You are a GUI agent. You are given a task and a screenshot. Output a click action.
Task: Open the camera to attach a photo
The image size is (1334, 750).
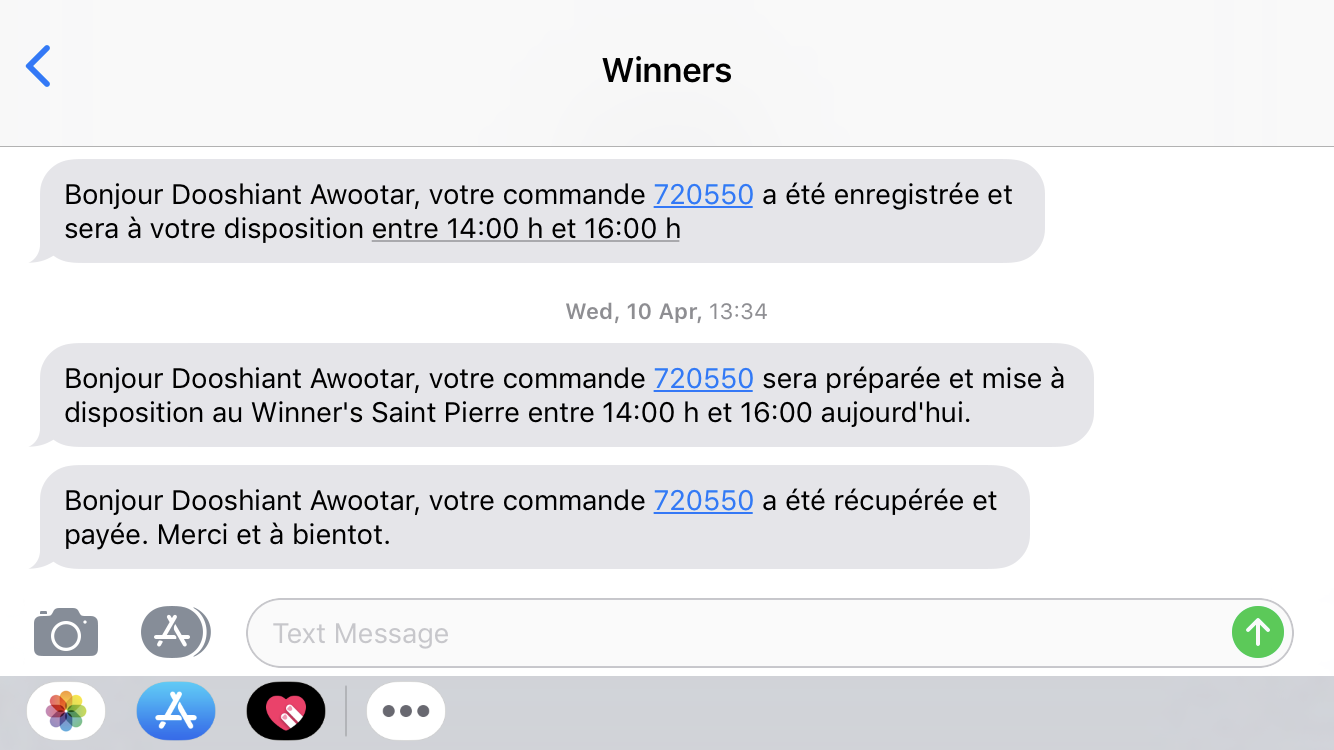[x=66, y=632]
